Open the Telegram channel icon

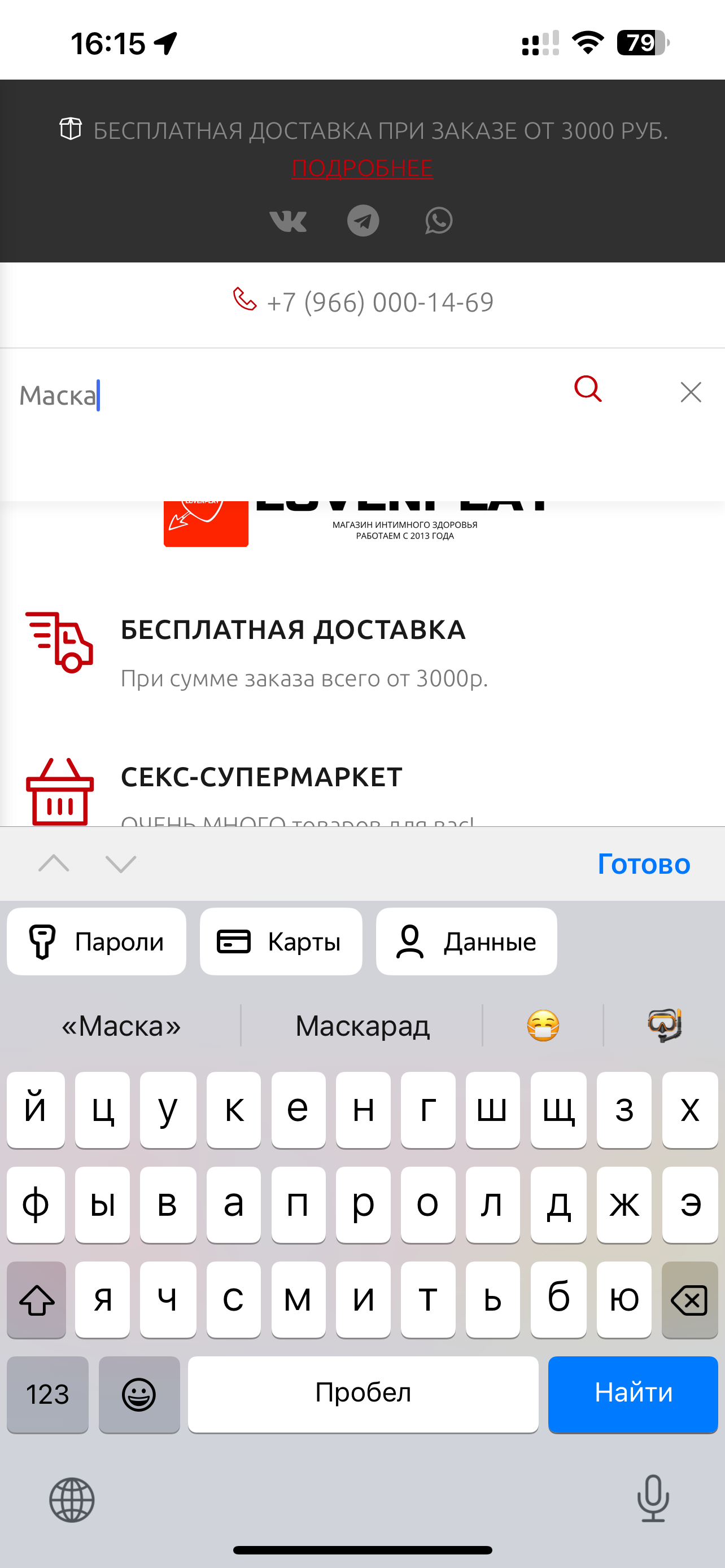coord(363,220)
